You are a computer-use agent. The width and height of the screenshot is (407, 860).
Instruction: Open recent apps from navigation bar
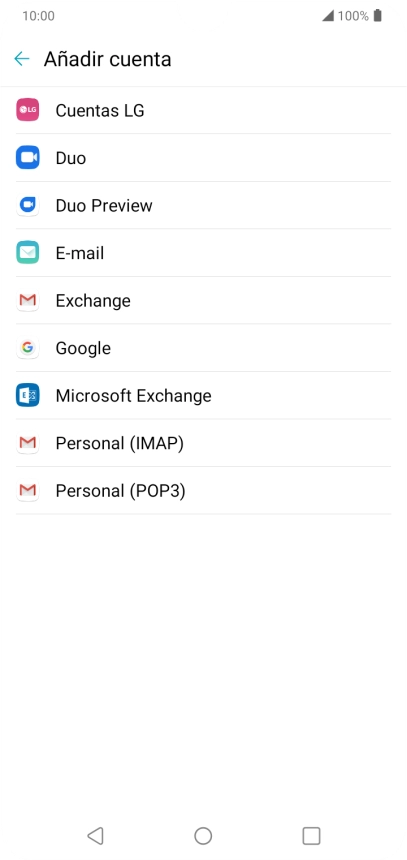[x=311, y=836]
